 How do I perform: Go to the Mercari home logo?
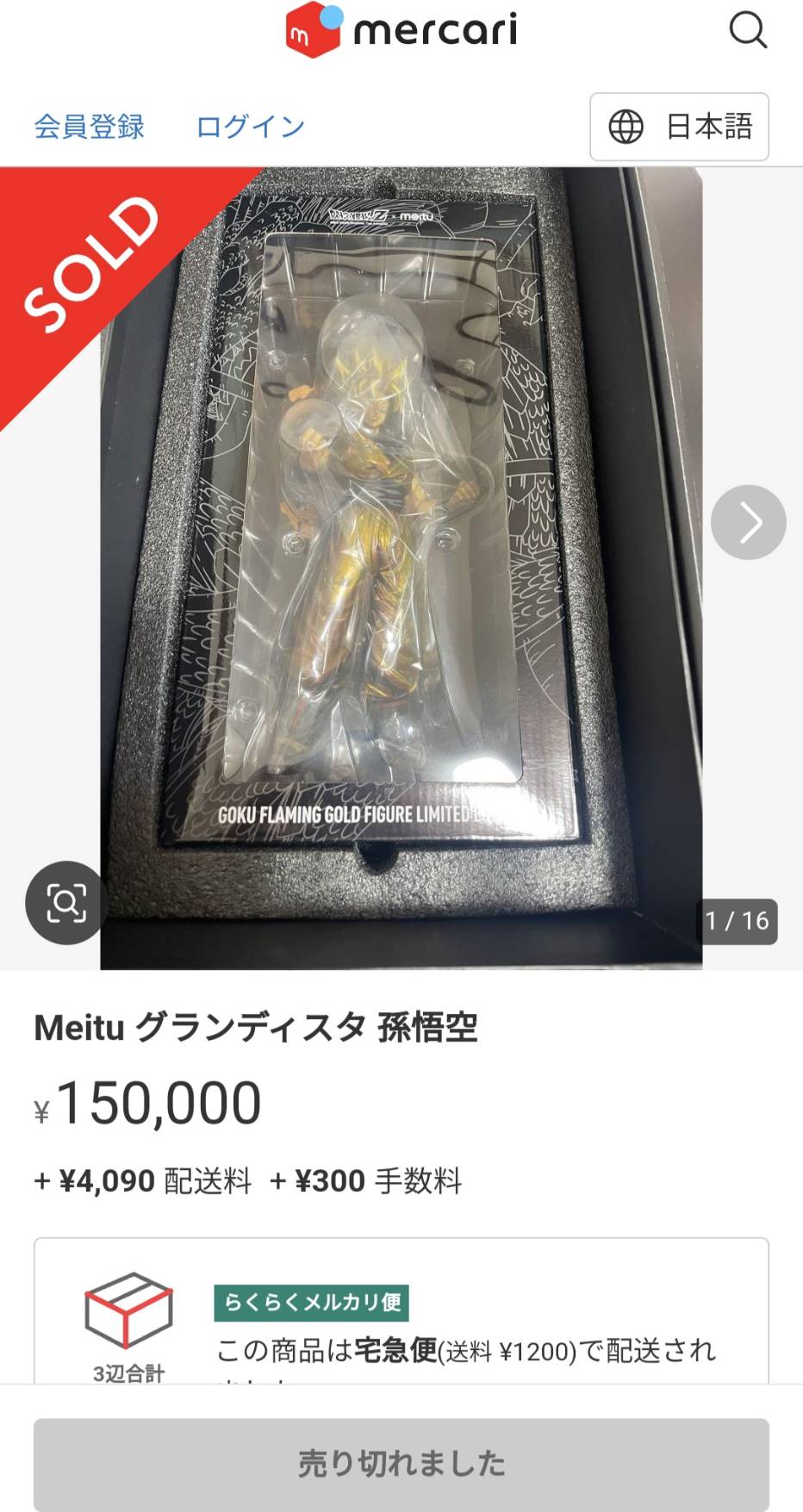coord(401,30)
